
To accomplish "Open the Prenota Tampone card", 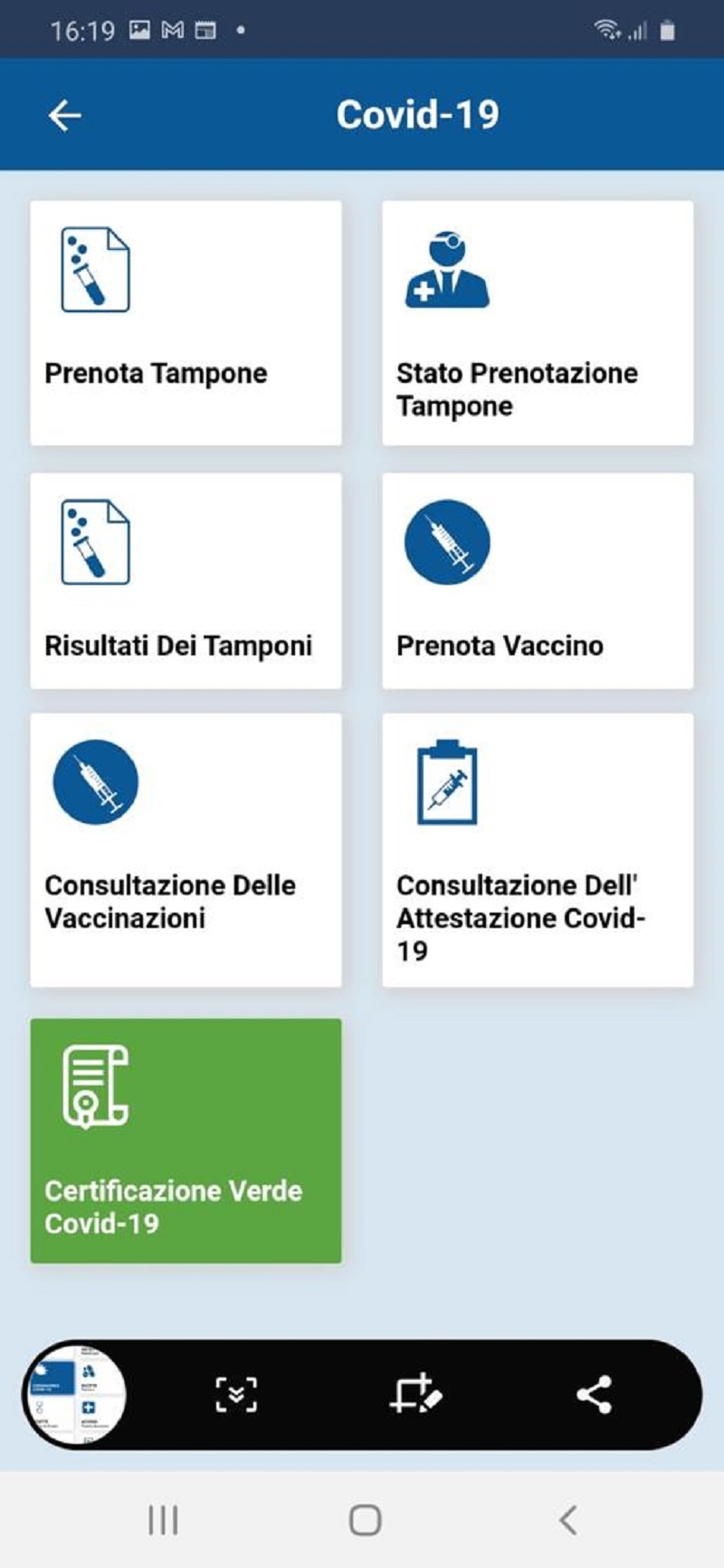I will coord(186,322).
